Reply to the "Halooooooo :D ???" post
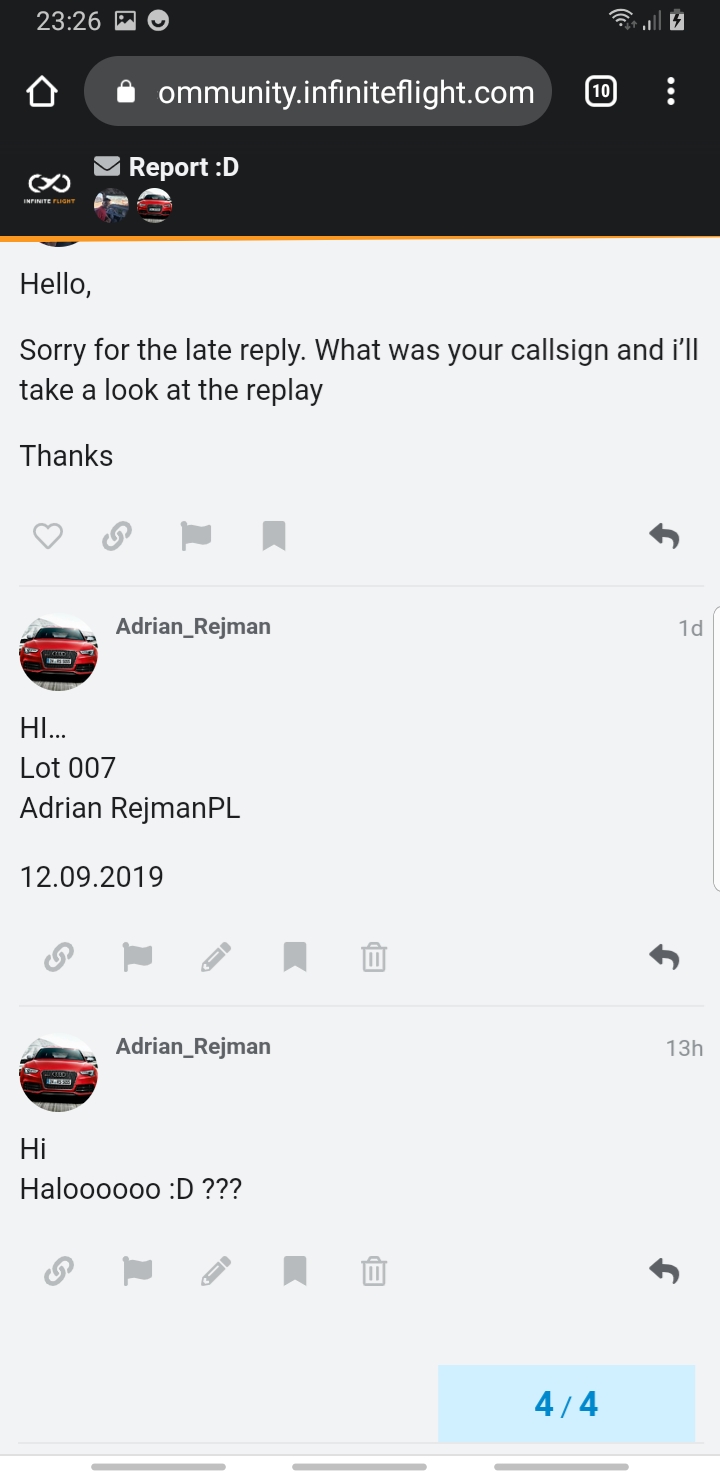 [x=664, y=1272]
